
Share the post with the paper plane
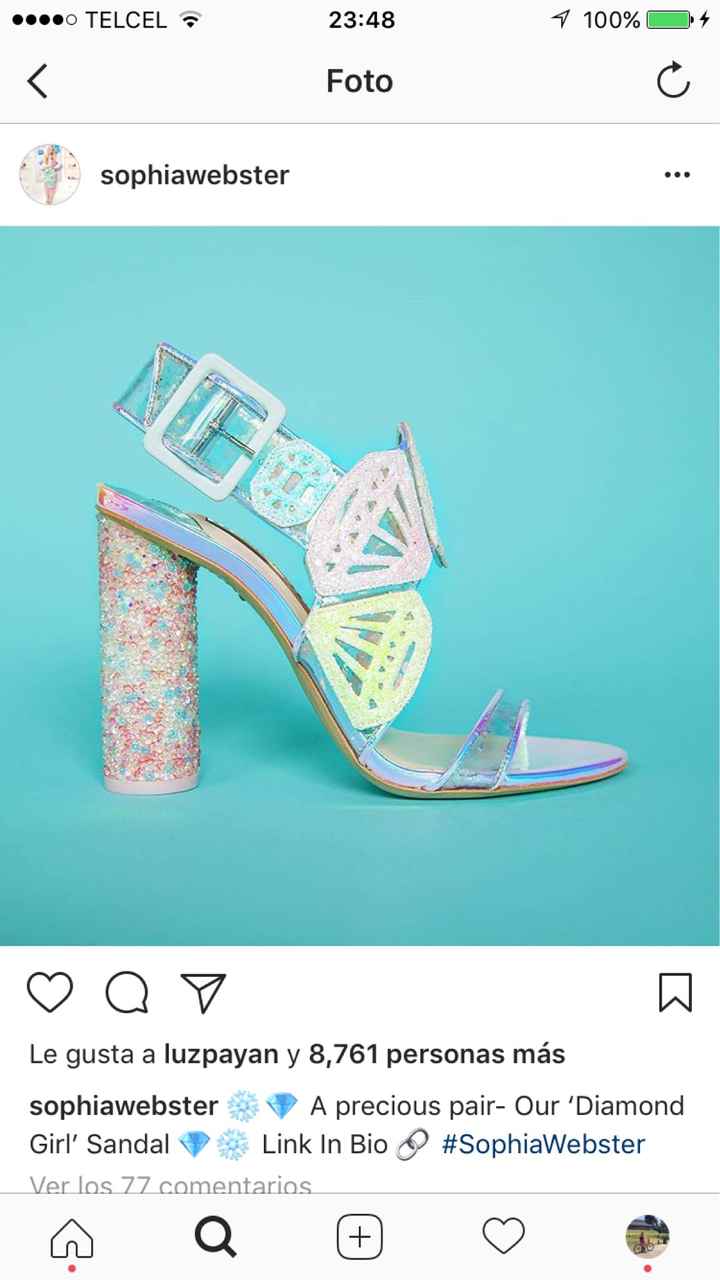click(203, 992)
